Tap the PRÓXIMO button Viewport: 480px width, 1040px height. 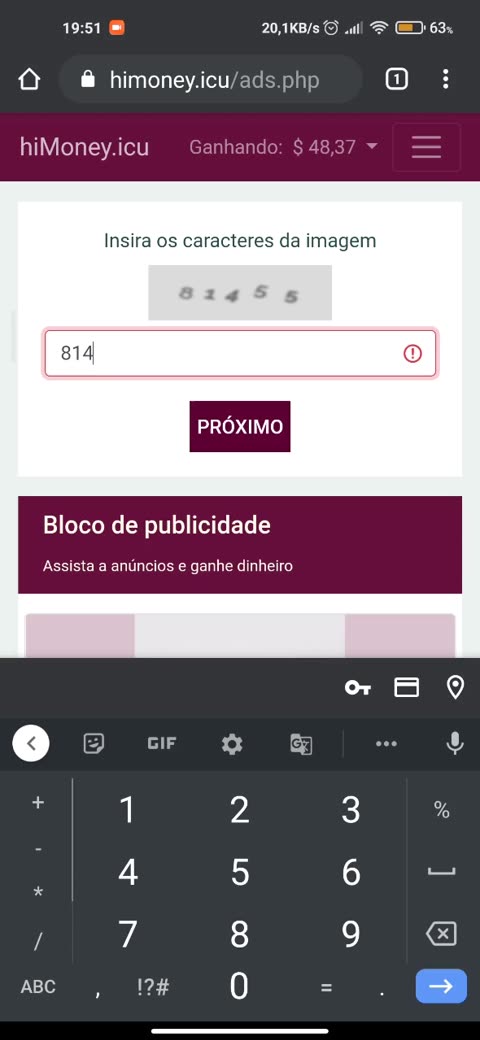240,426
